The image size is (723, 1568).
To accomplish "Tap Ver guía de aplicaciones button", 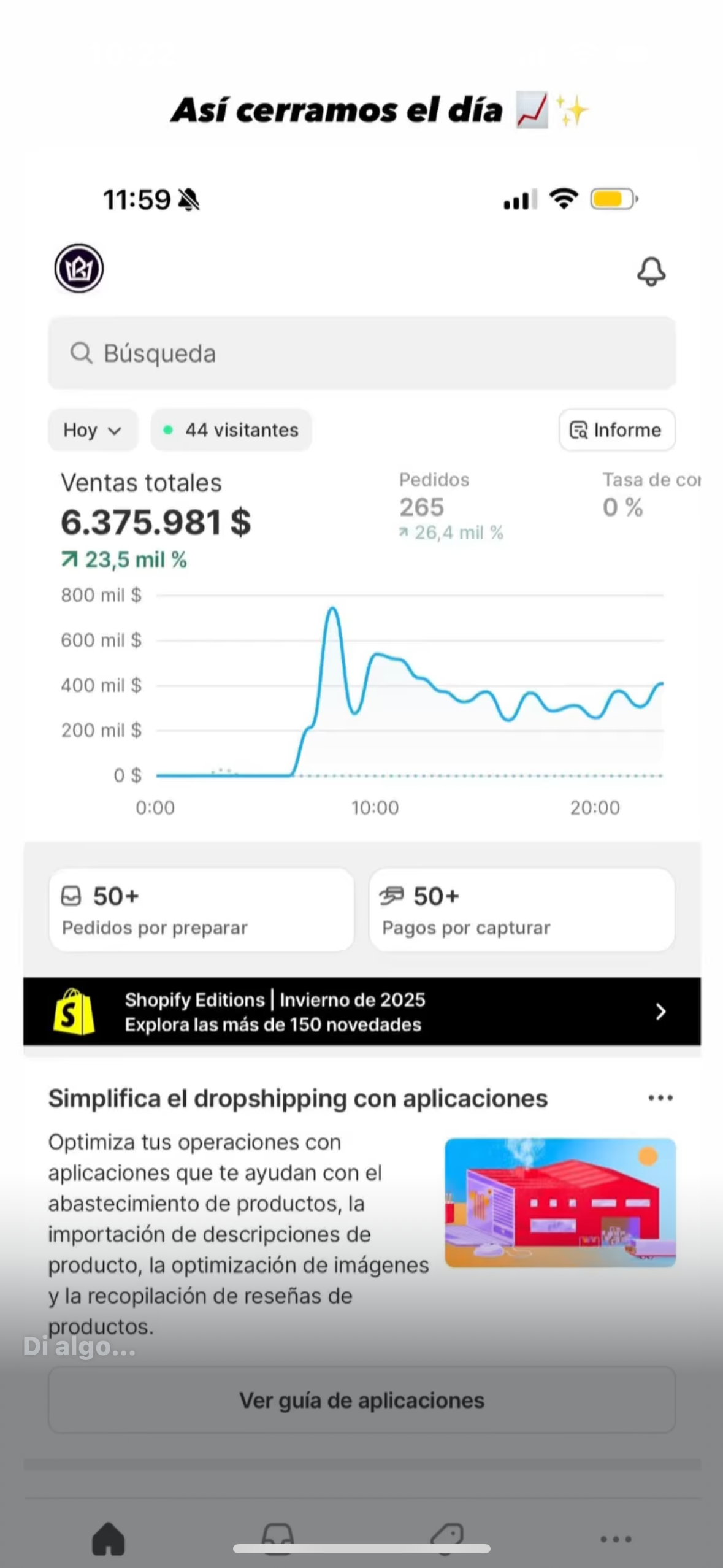I will (362, 1401).
